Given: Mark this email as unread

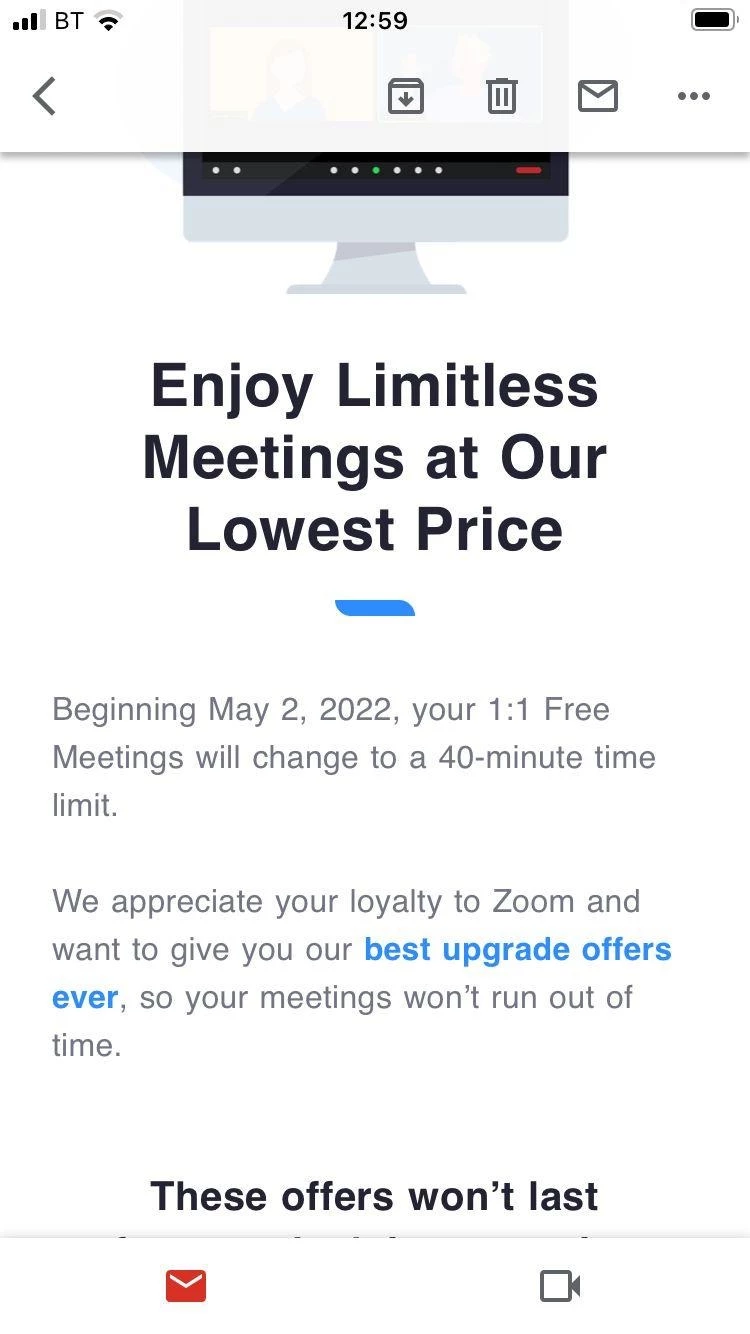Looking at the screenshot, I should click(597, 97).
